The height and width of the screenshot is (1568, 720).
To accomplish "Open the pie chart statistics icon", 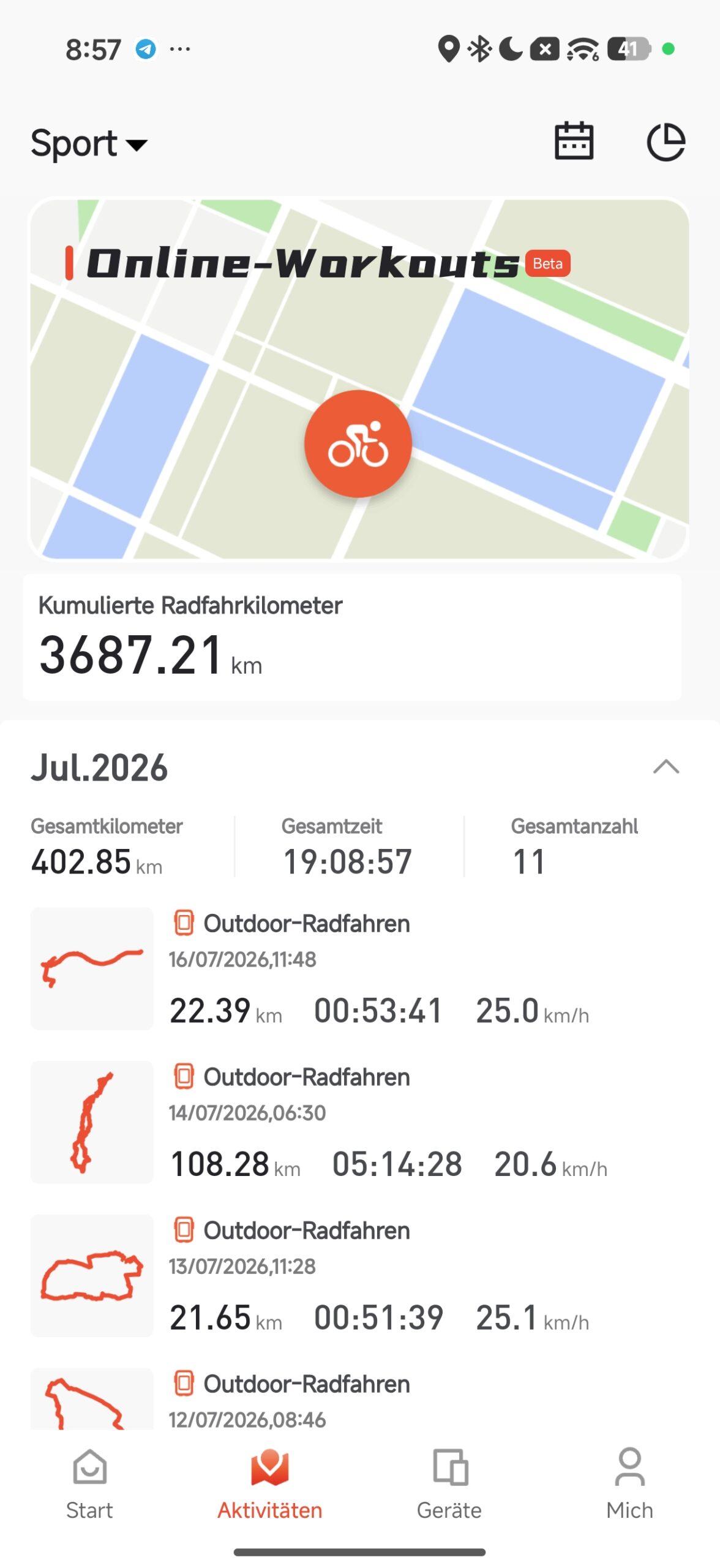I will (666, 141).
